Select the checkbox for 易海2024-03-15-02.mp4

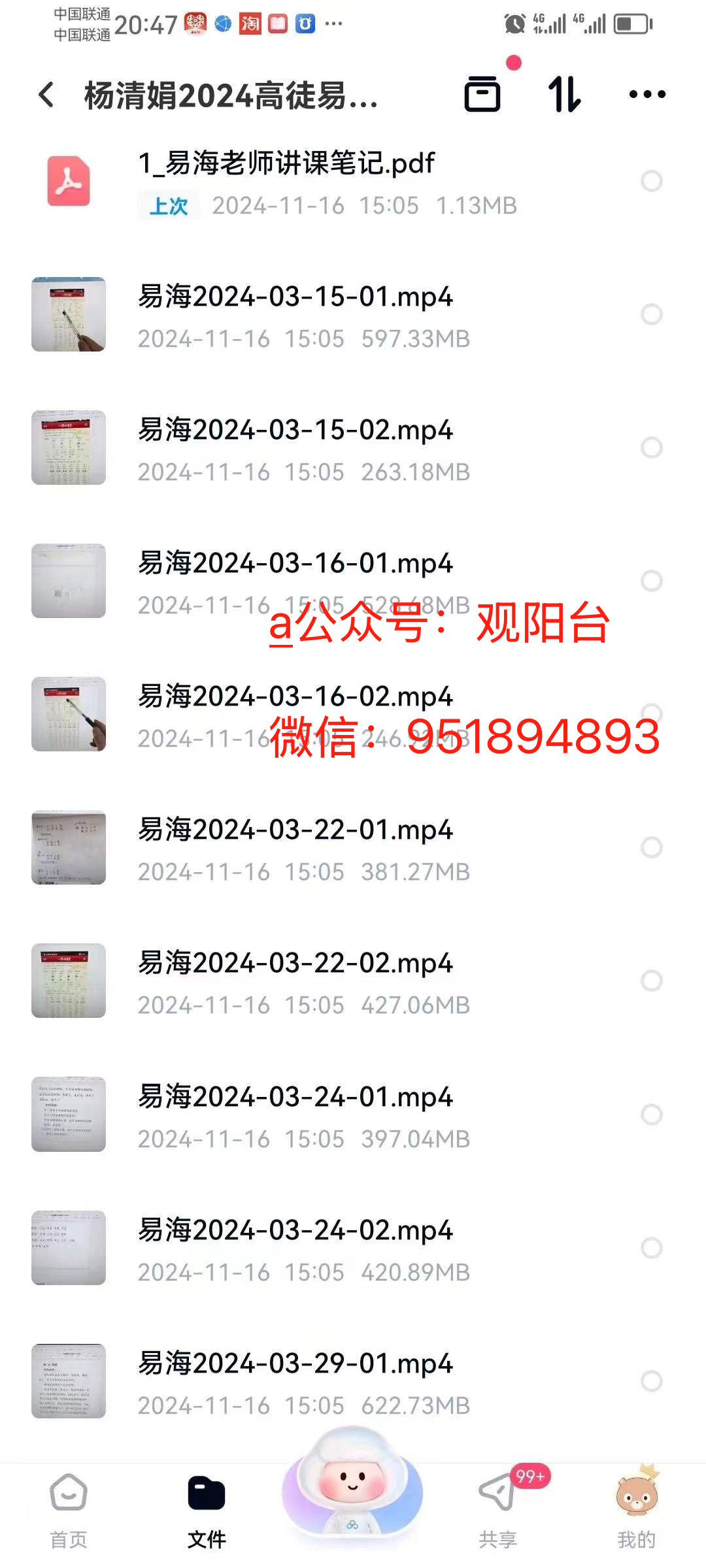click(x=651, y=448)
